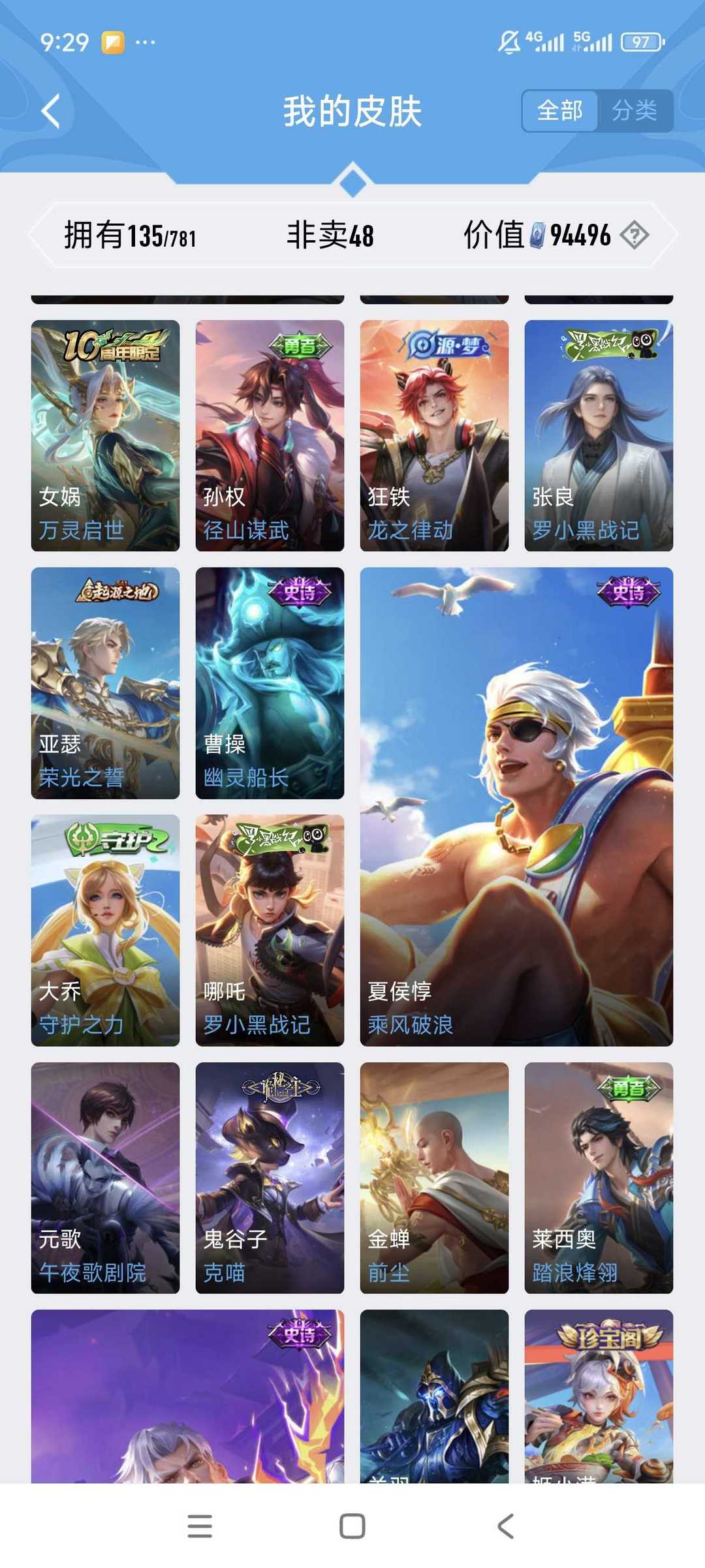
Task: Open system recent apps menu
Action: point(200,1526)
